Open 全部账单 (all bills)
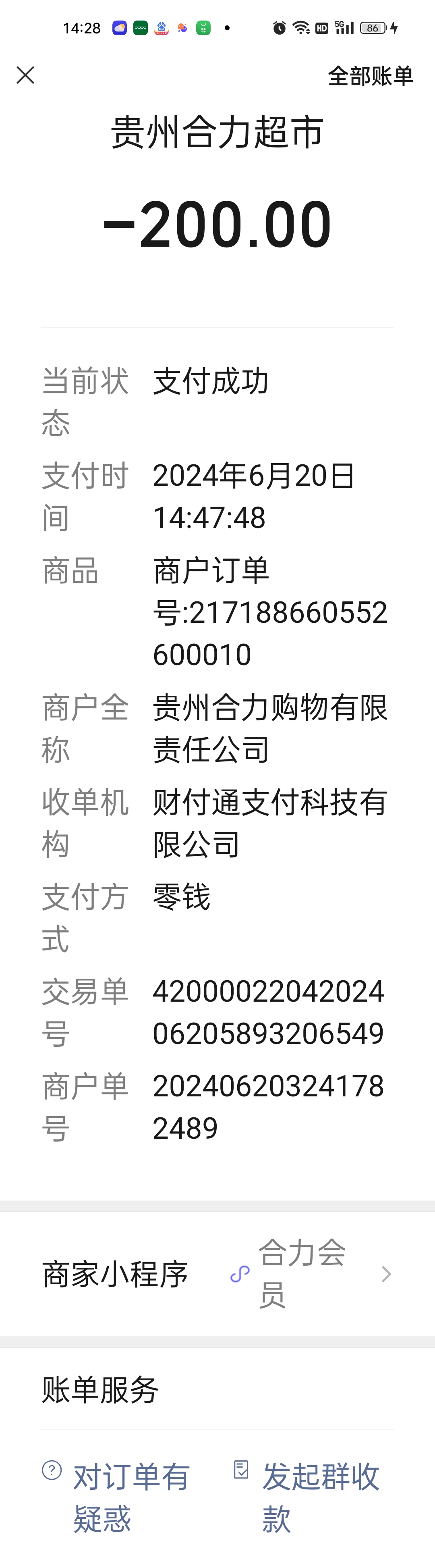The width and height of the screenshot is (435, 1568). 370,76
